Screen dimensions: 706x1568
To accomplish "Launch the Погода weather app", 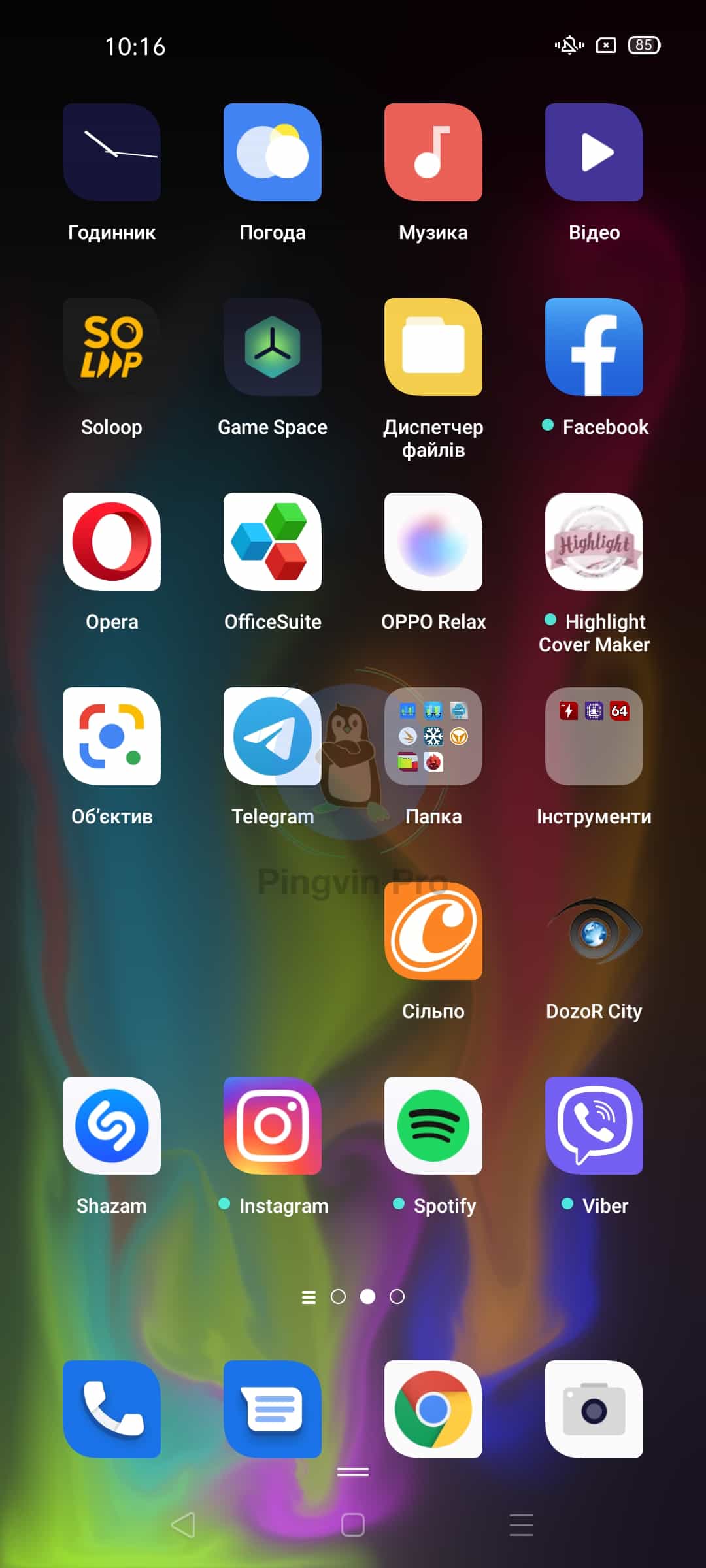I will (273, 152).
